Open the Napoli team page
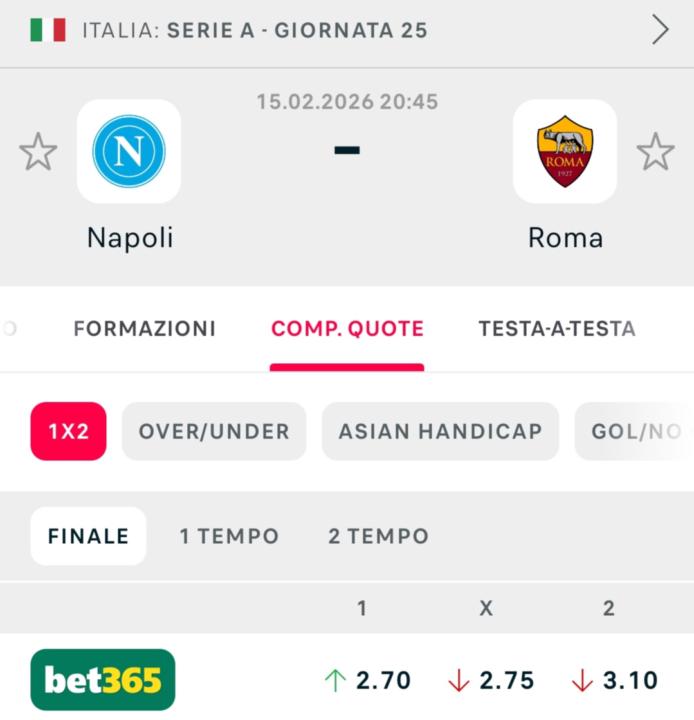Image resolution: width=694 pixels, height=720 pixels. pyautogui.click(x=129, y=152)
